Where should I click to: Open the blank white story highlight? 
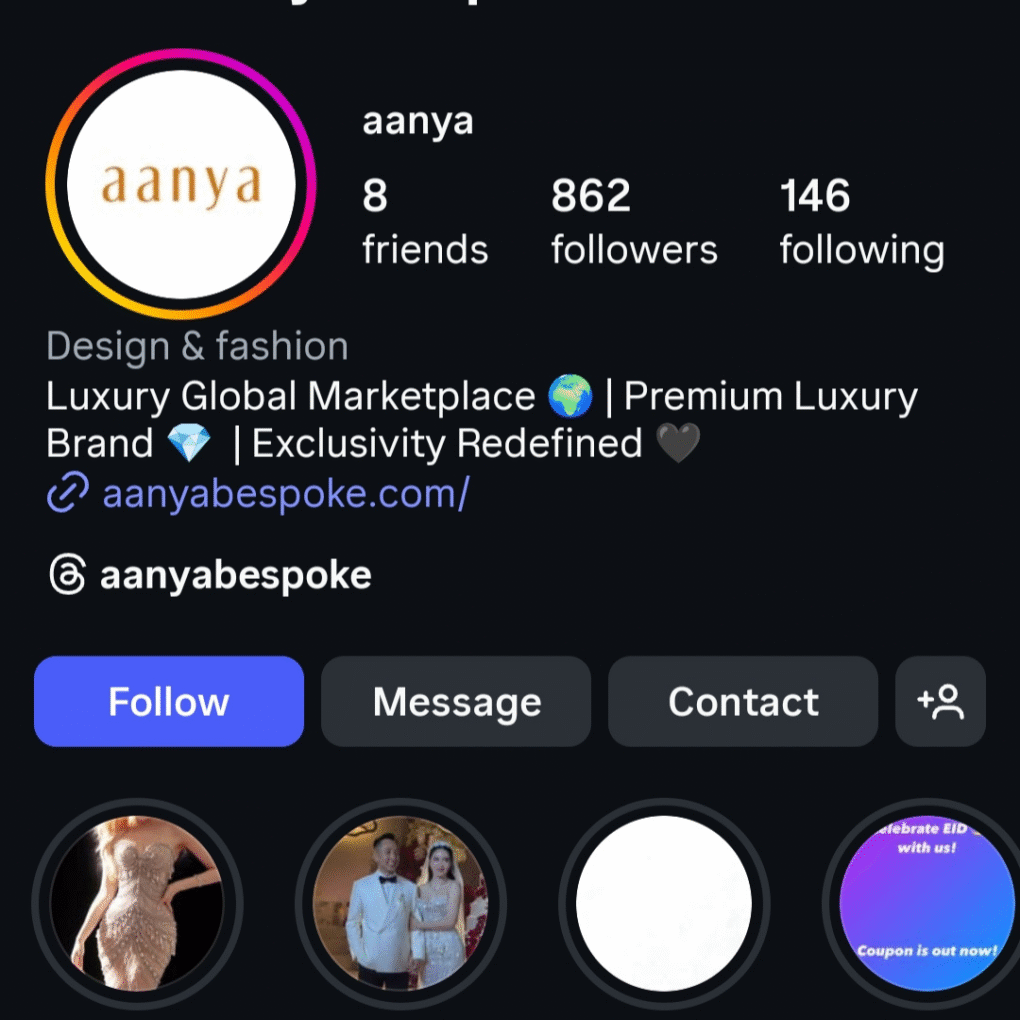(x=664, y=903)
